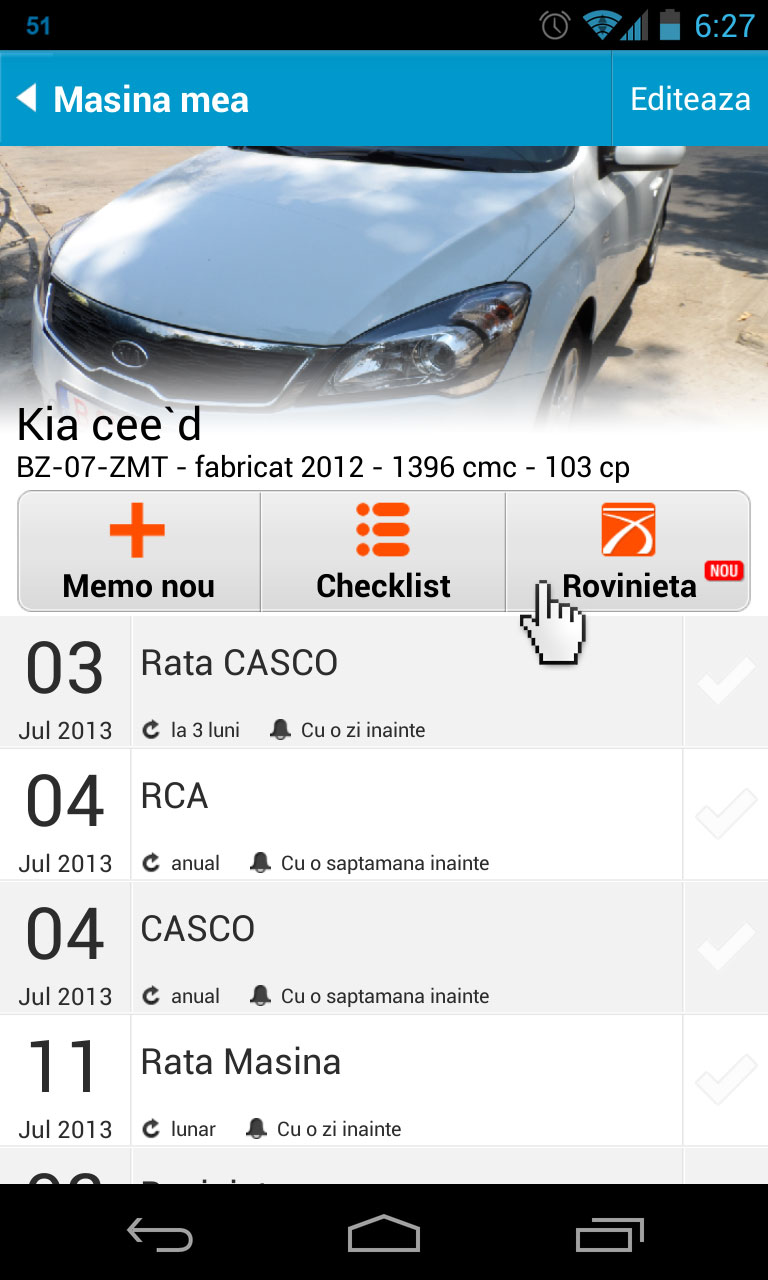This screenshot has width=768, height=1280.
Task: Go to the home screen
Action: click(x=384, y=1236)
